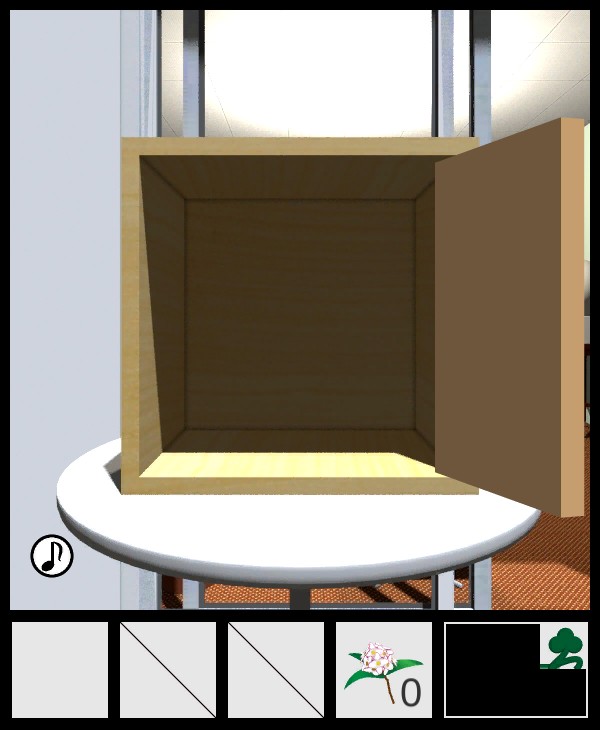Select the flower item in inventory

(x=383, y=669)
